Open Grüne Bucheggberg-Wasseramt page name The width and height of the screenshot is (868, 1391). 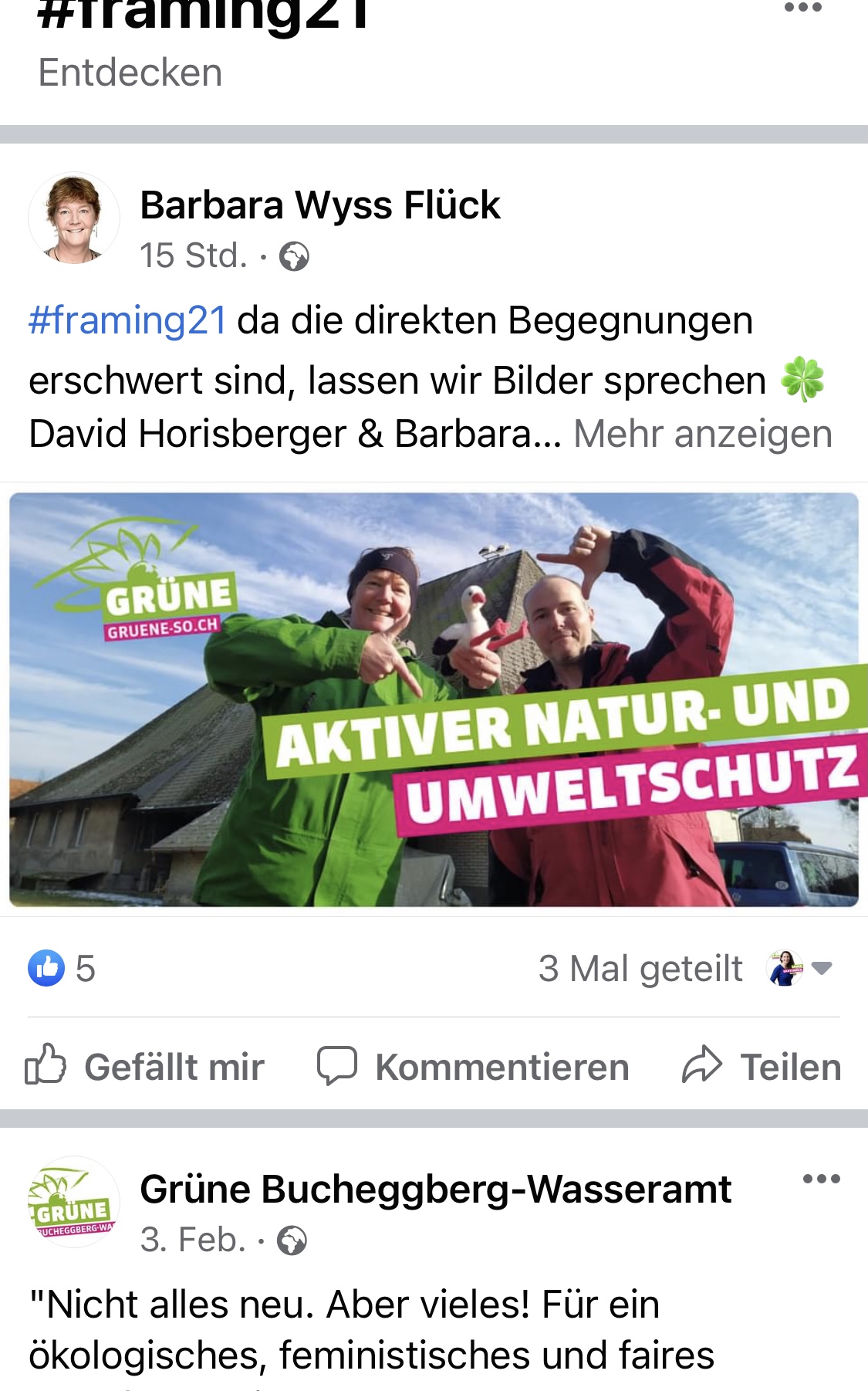[435, 1189]
